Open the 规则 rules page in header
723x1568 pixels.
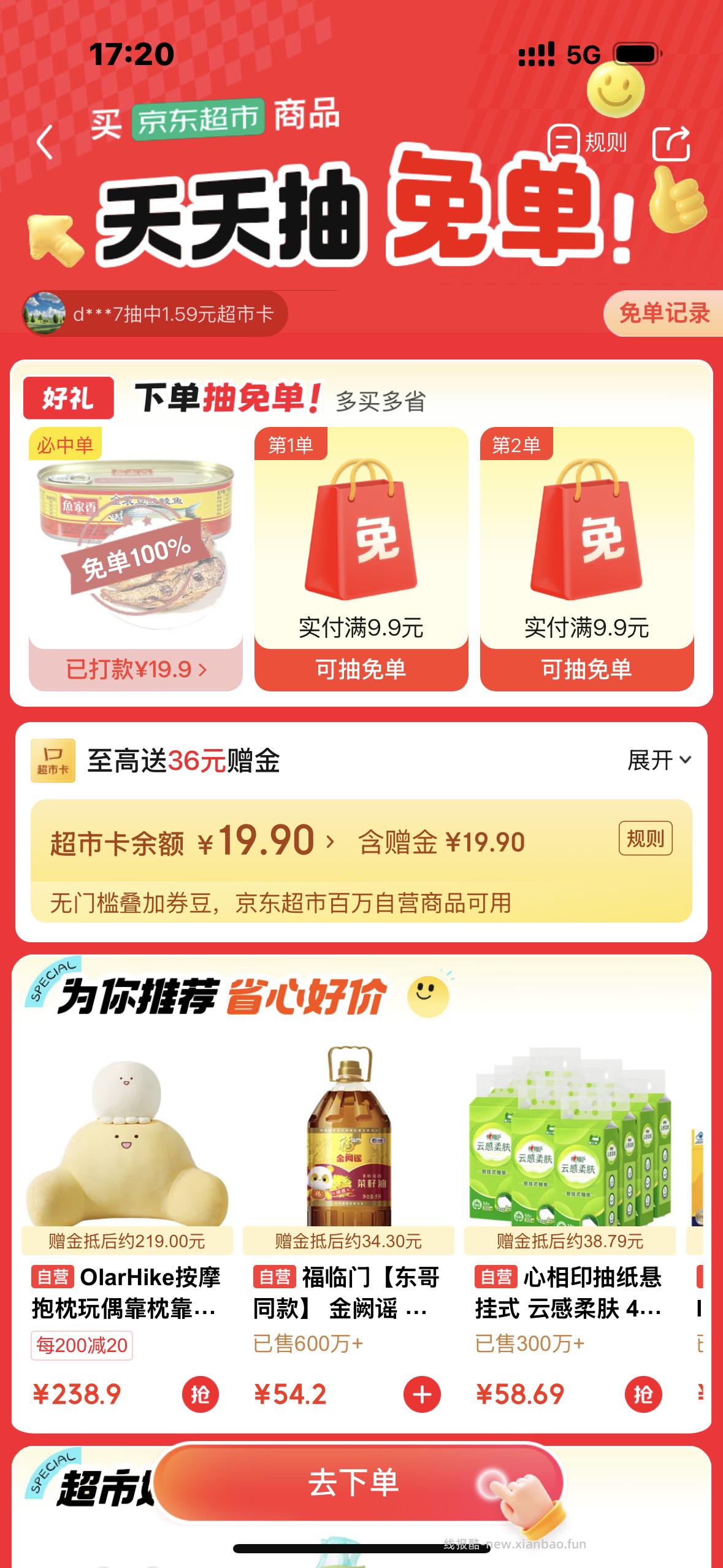click(587, 142)
